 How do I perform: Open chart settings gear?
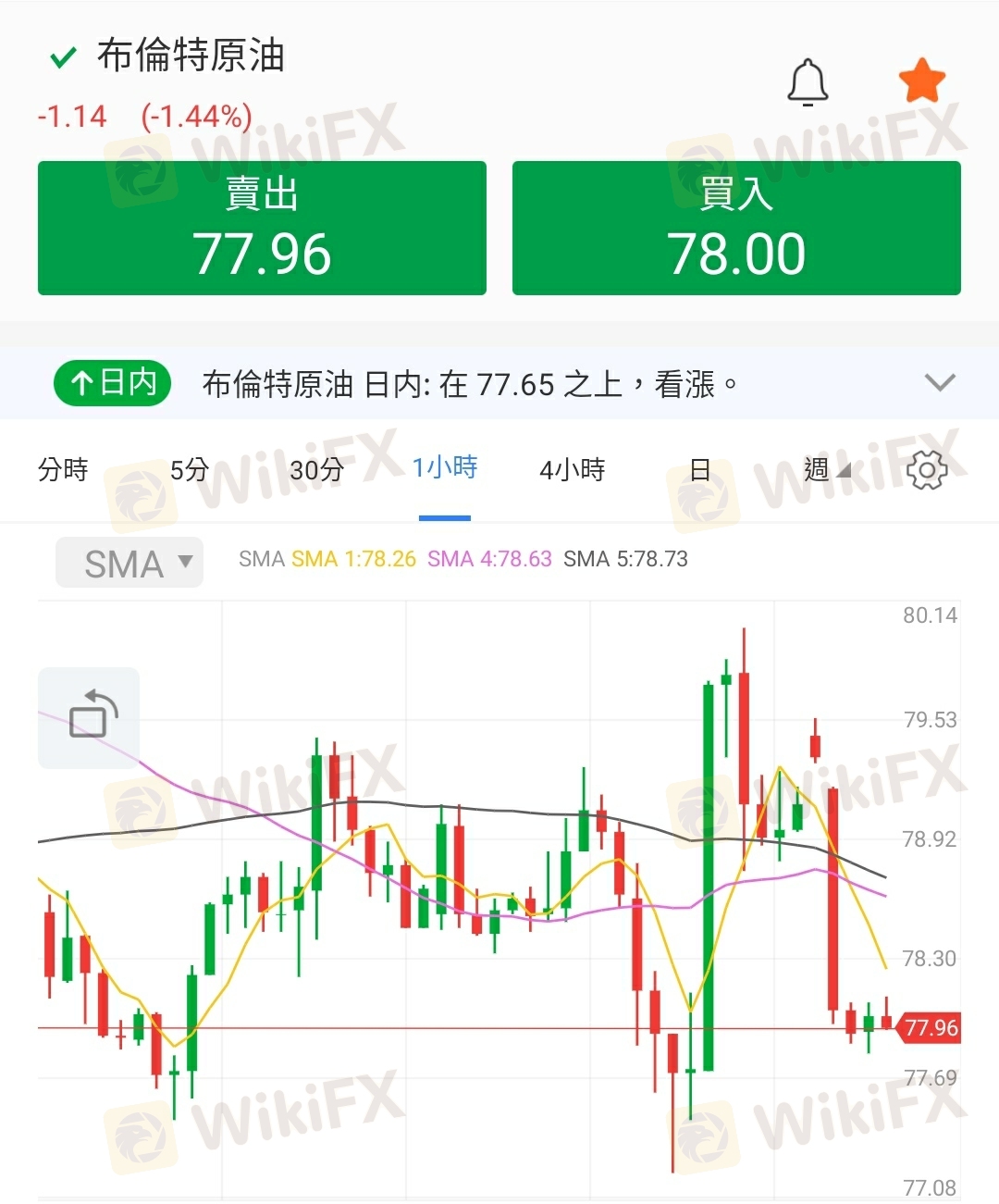[x=927, y=470]
